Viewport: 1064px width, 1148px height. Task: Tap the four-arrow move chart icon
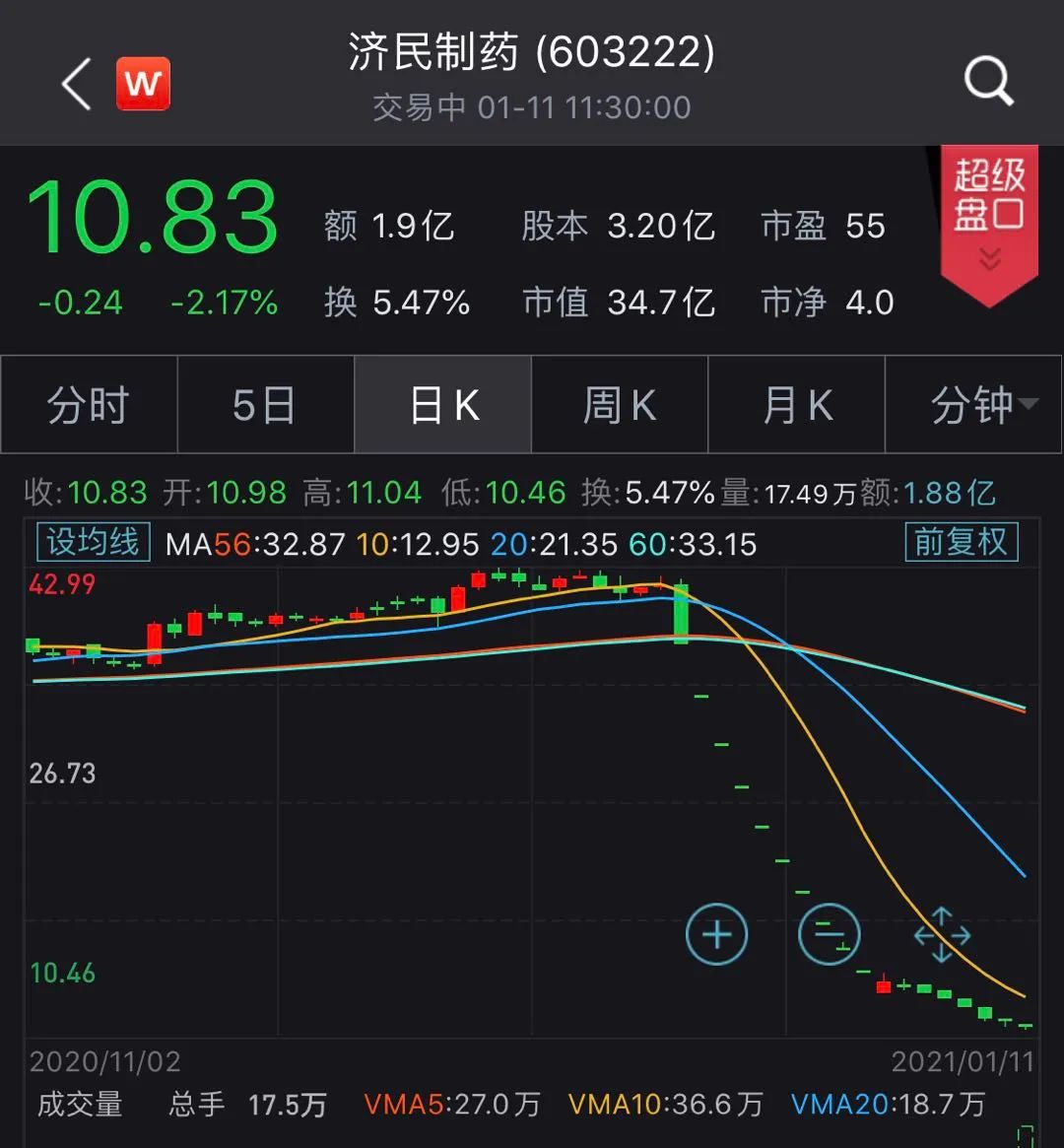[942, 934]
